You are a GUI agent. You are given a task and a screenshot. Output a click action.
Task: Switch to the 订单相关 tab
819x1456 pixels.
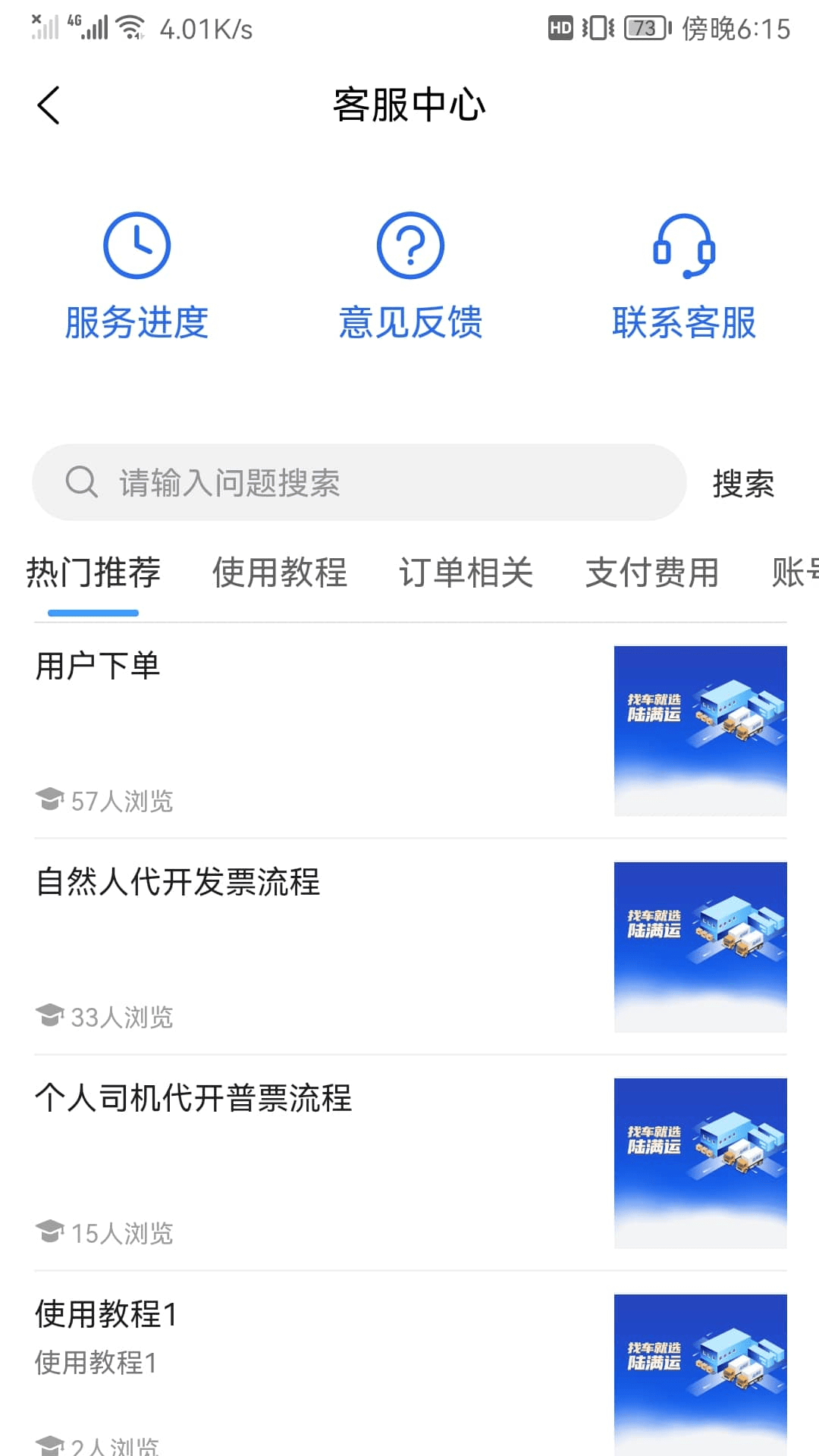466,573
